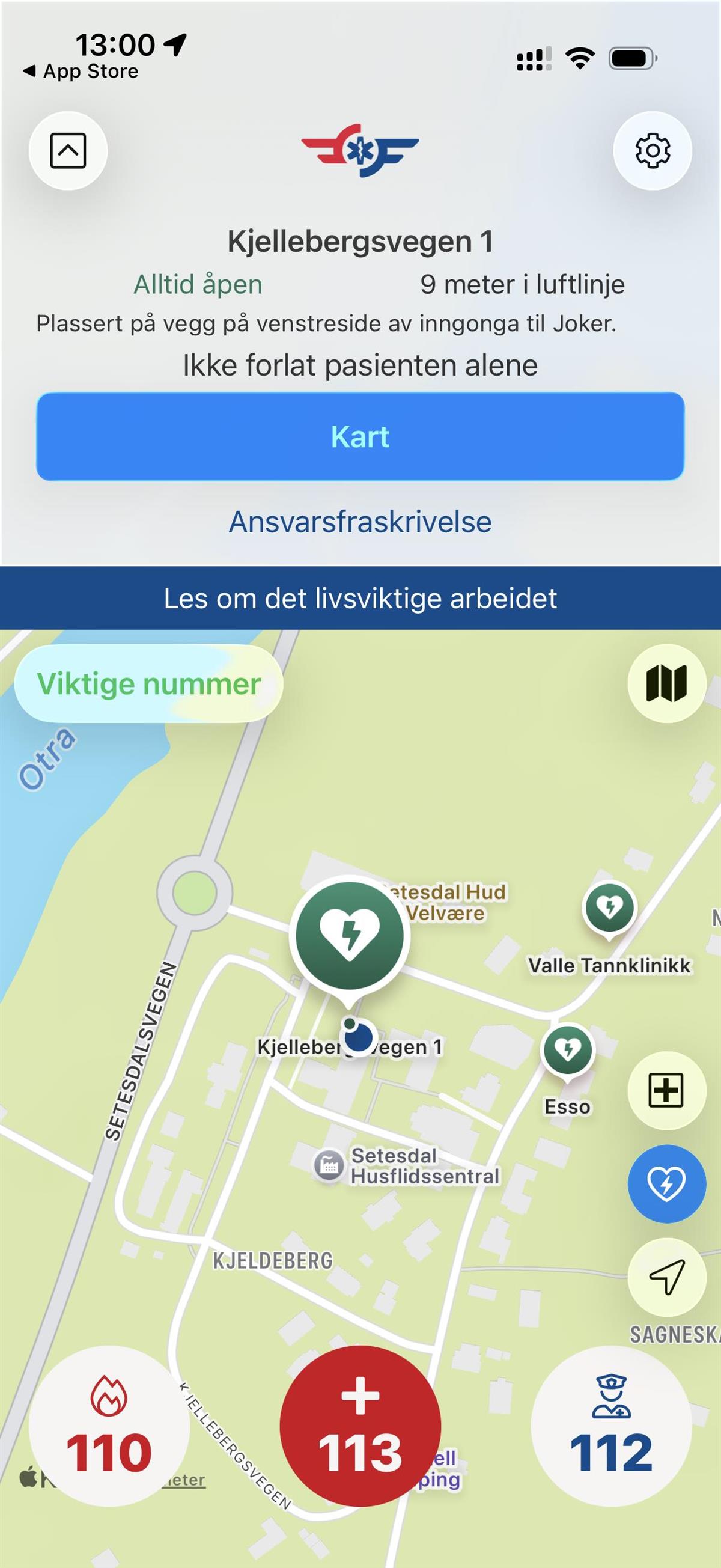Open Viktige nummer list

(148, 683)
